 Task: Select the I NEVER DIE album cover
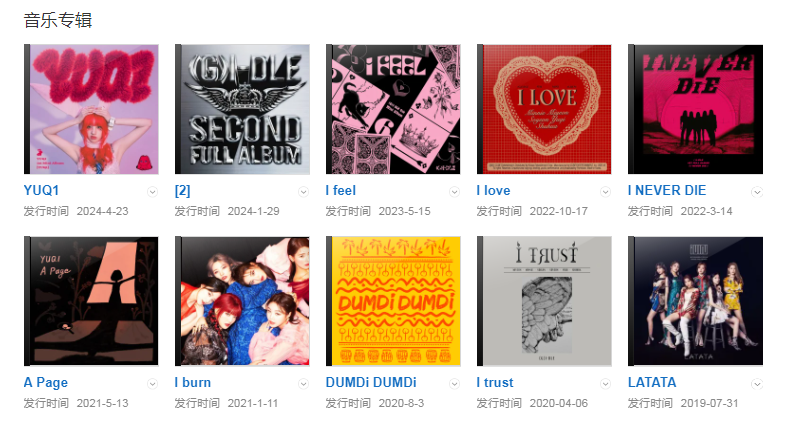pyautogui.click(x=695, y=109)
